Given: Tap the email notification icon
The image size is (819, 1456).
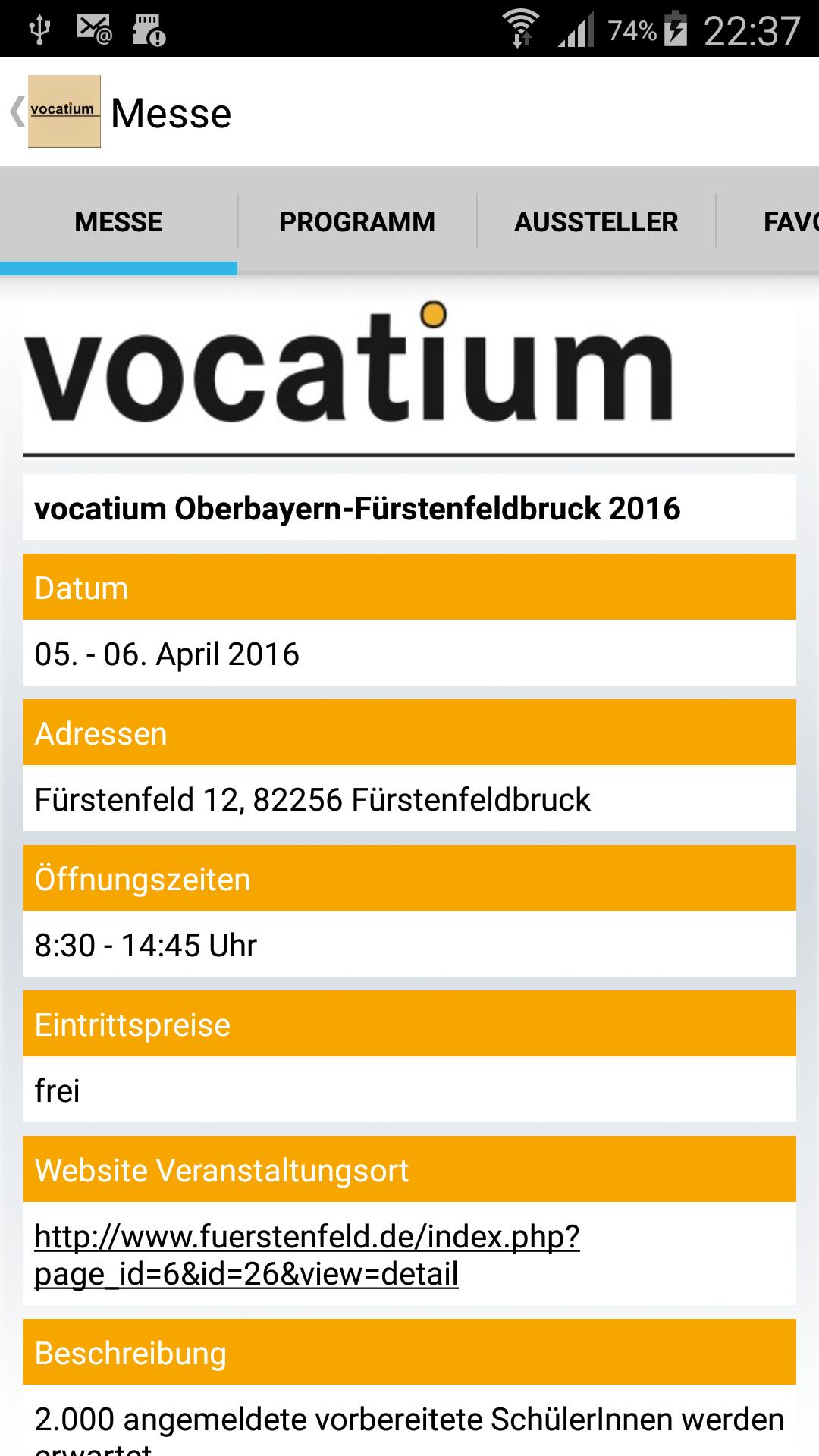Looking at the screenshot, I should (x=93, y=24).
